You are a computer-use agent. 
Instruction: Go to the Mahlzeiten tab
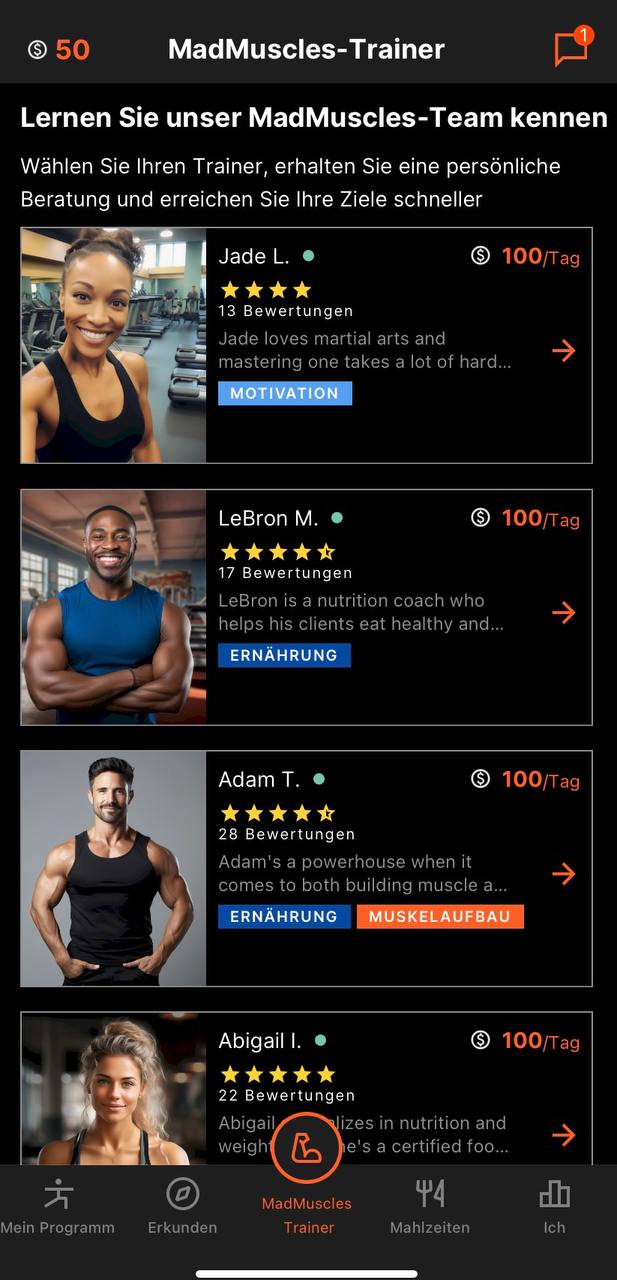(430, 1207)
